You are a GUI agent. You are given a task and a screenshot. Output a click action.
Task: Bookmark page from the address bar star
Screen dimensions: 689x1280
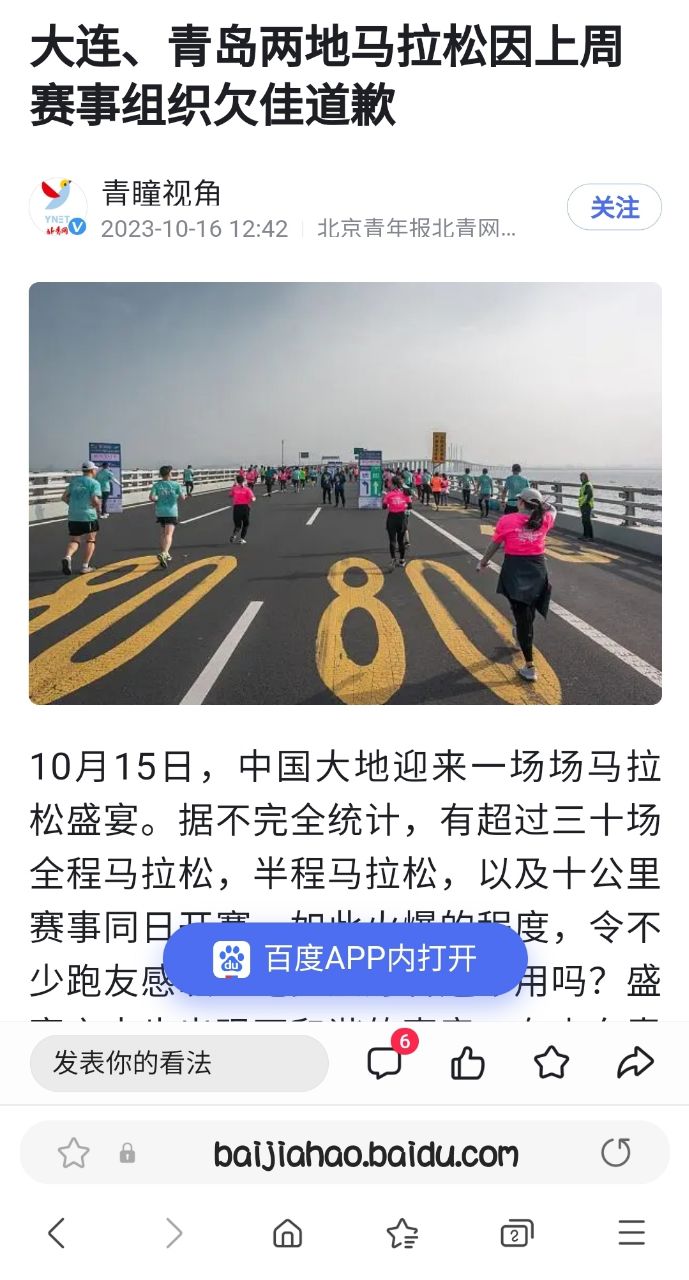pos(73,1153)
